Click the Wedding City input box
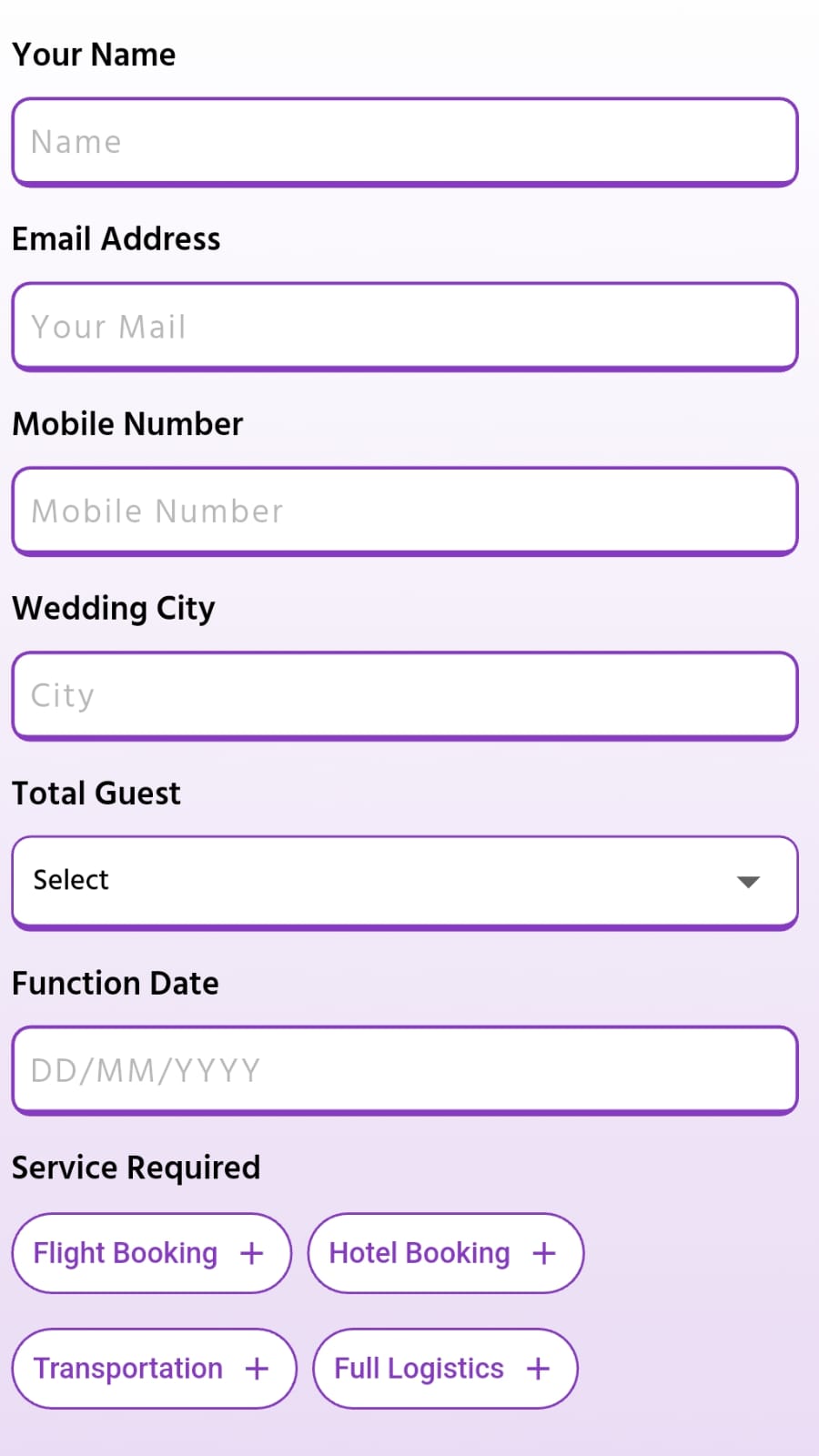The height and width of the screenshot is (1456, 819). tap(405, 694)
